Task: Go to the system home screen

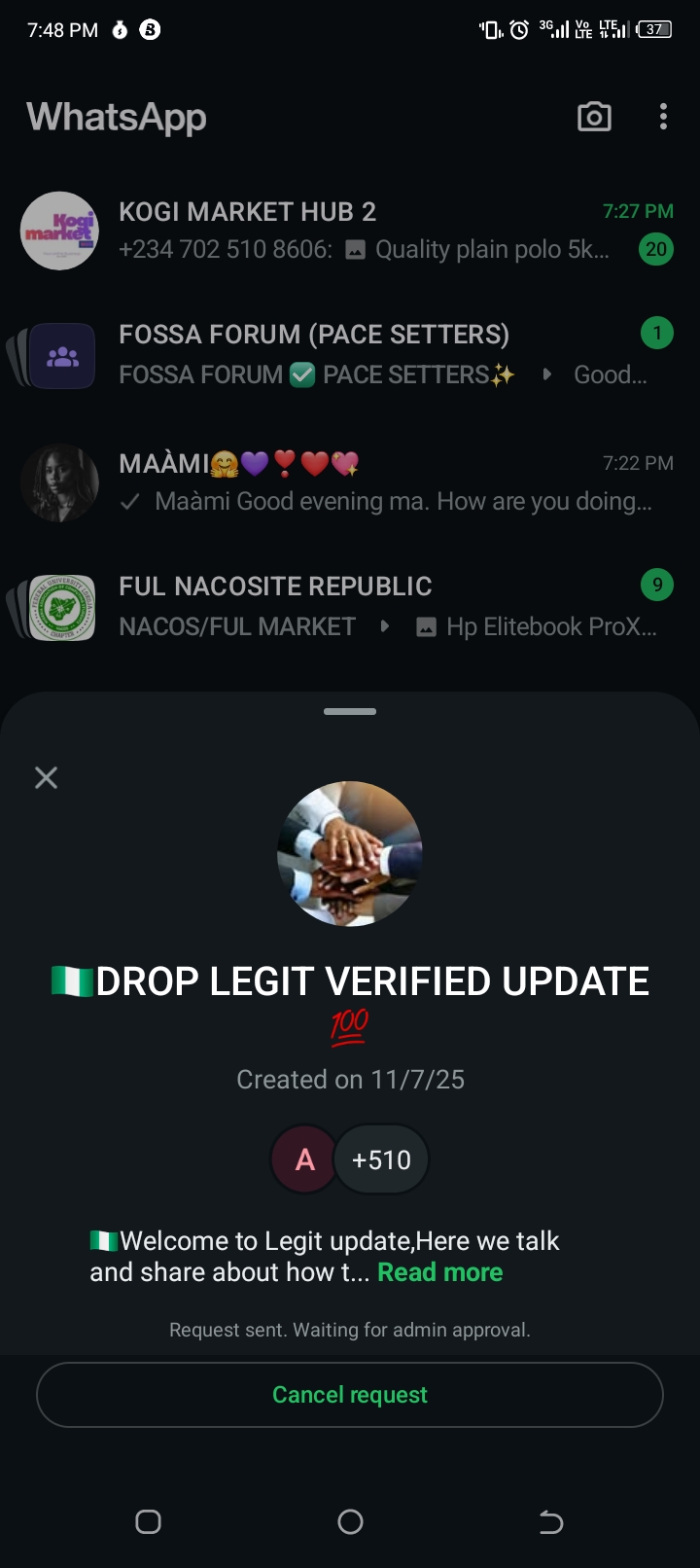Action: pyautogui.click(x=350, y=1521)
